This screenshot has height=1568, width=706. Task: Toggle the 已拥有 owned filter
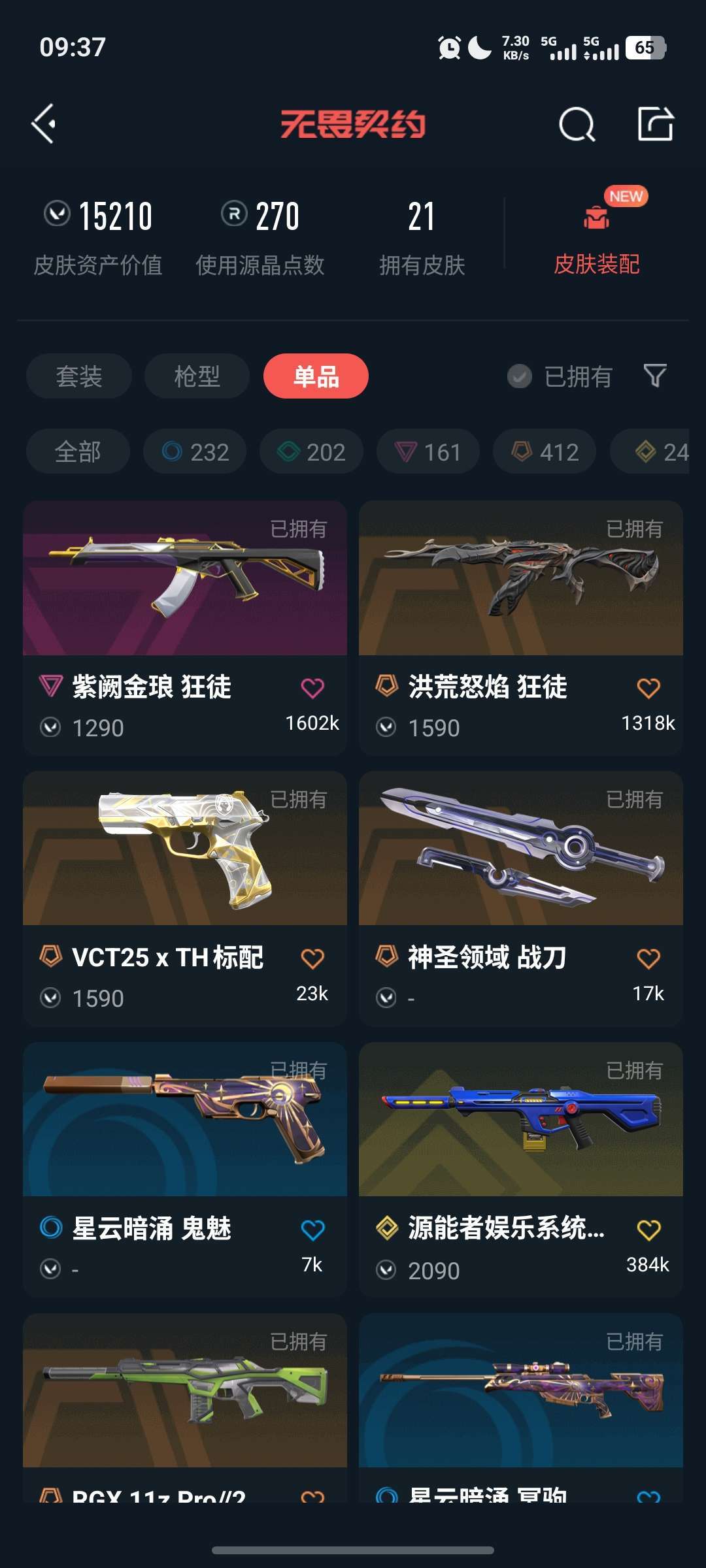coord(560,376)
